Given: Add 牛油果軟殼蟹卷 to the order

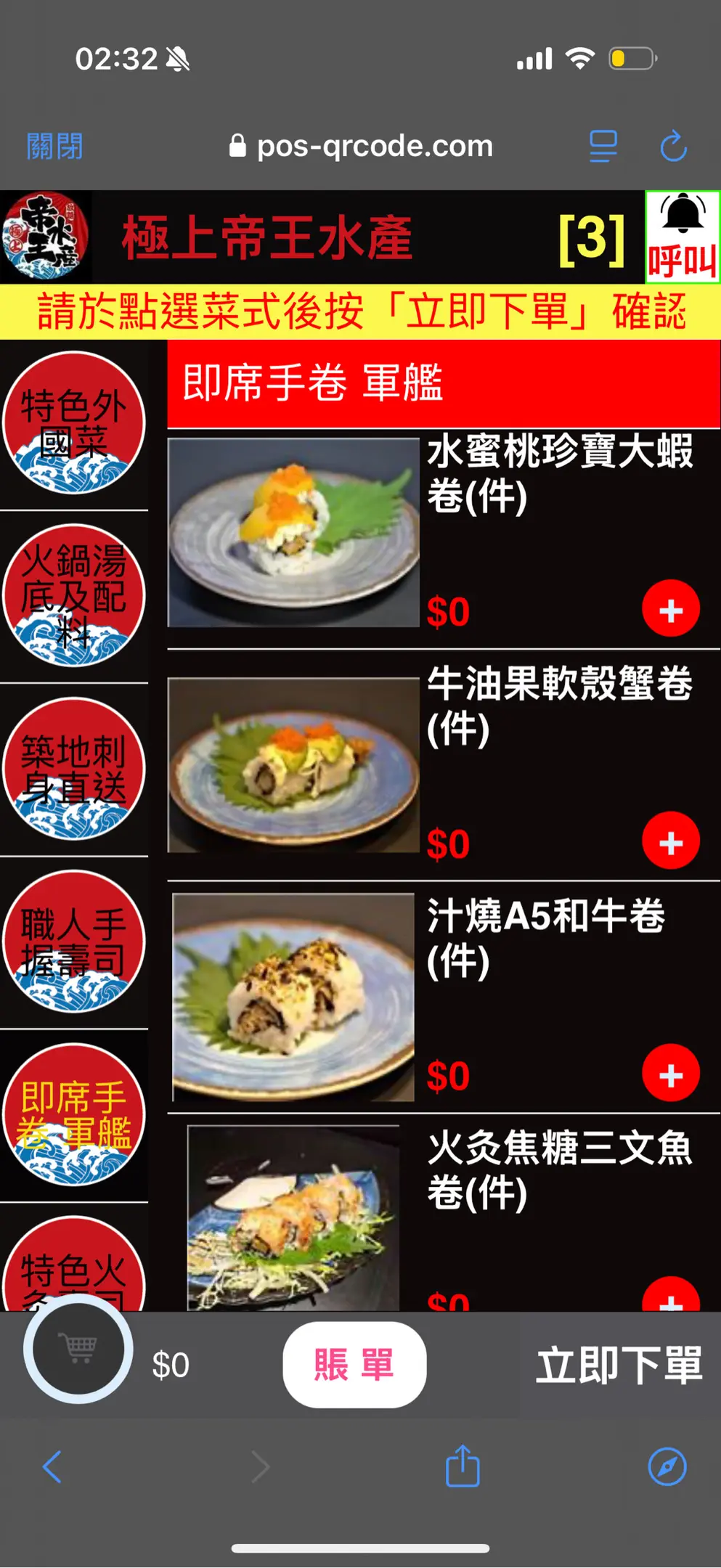Looking at the screenshot, I should pyautogui.click(x=670, y=841).
